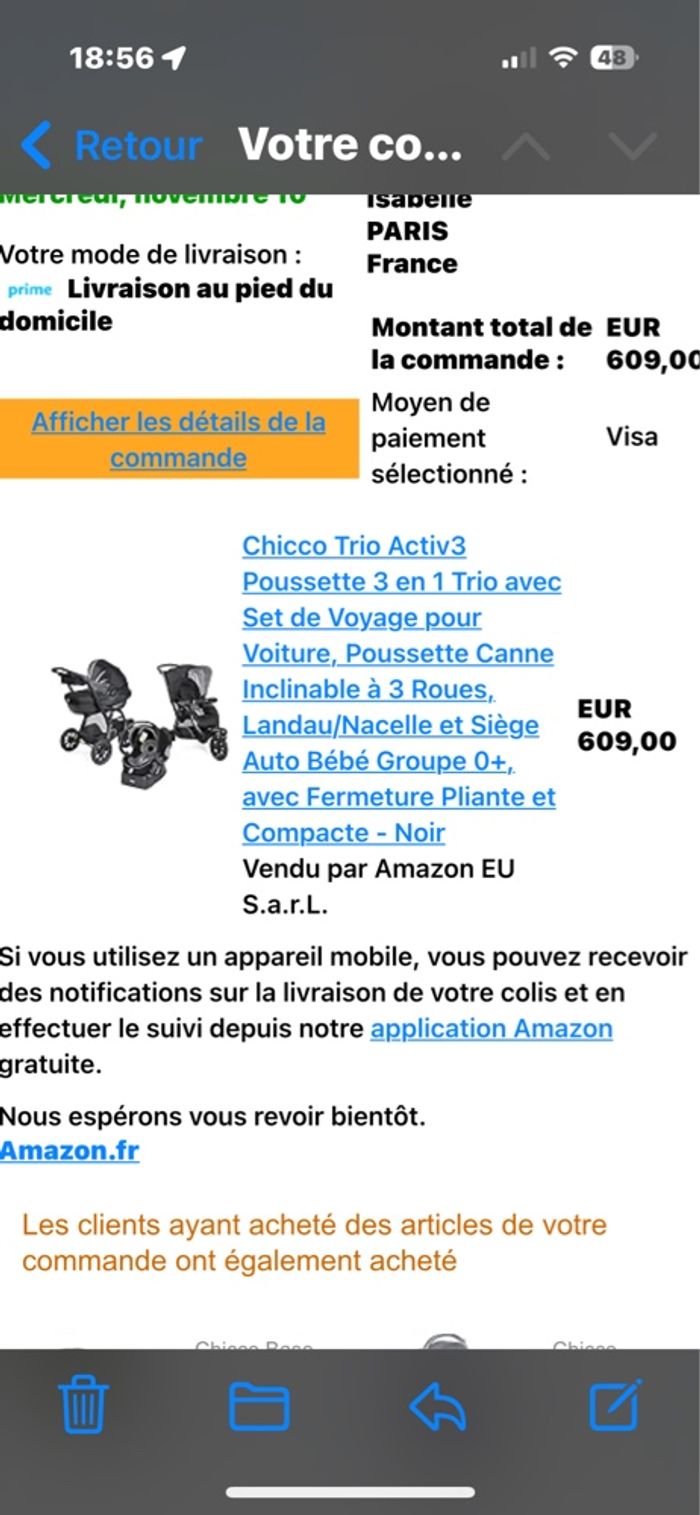Compose a new email

[x=614, y=1406]
